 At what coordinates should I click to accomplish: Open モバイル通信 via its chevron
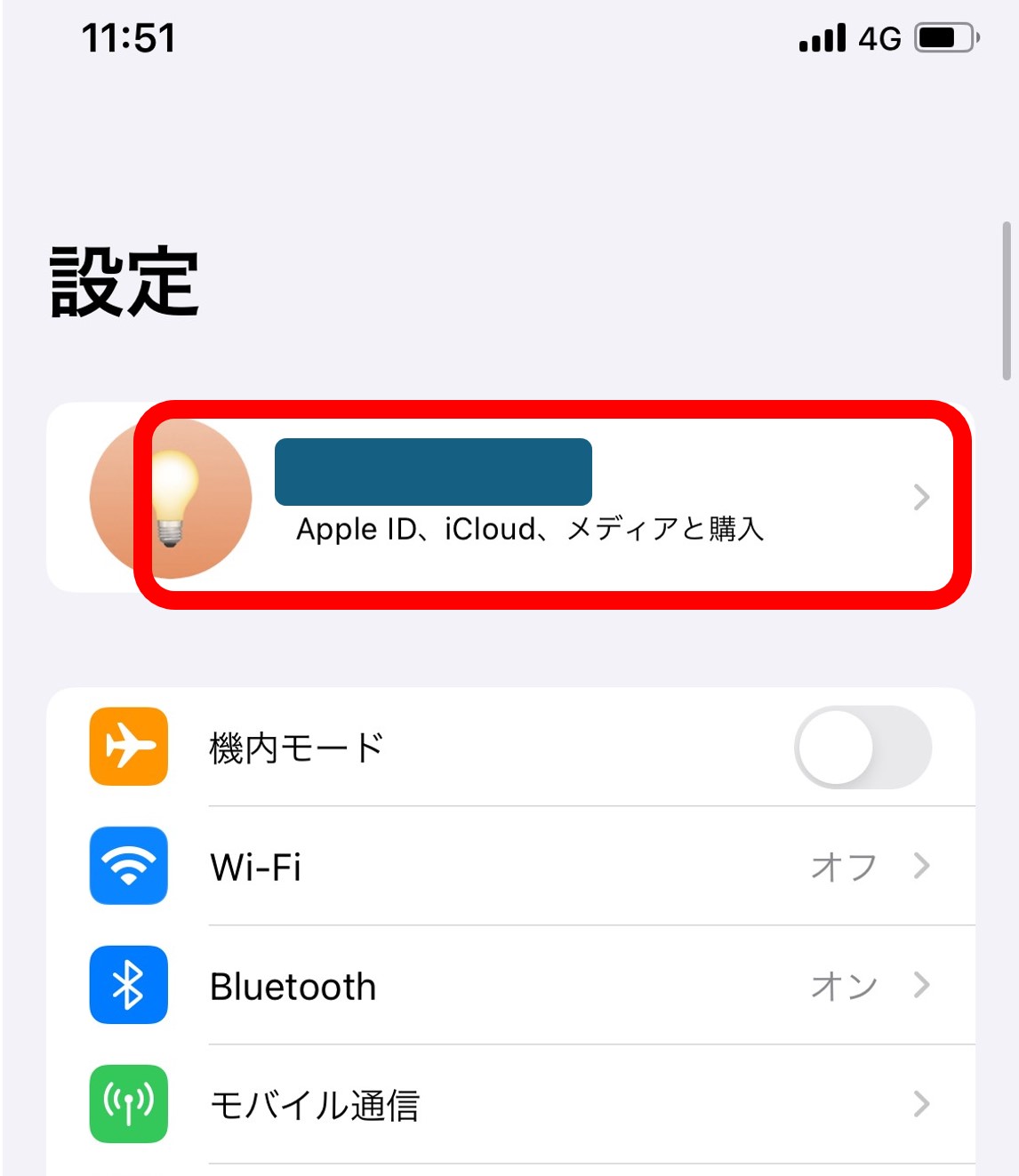(x=922, y=1106)
